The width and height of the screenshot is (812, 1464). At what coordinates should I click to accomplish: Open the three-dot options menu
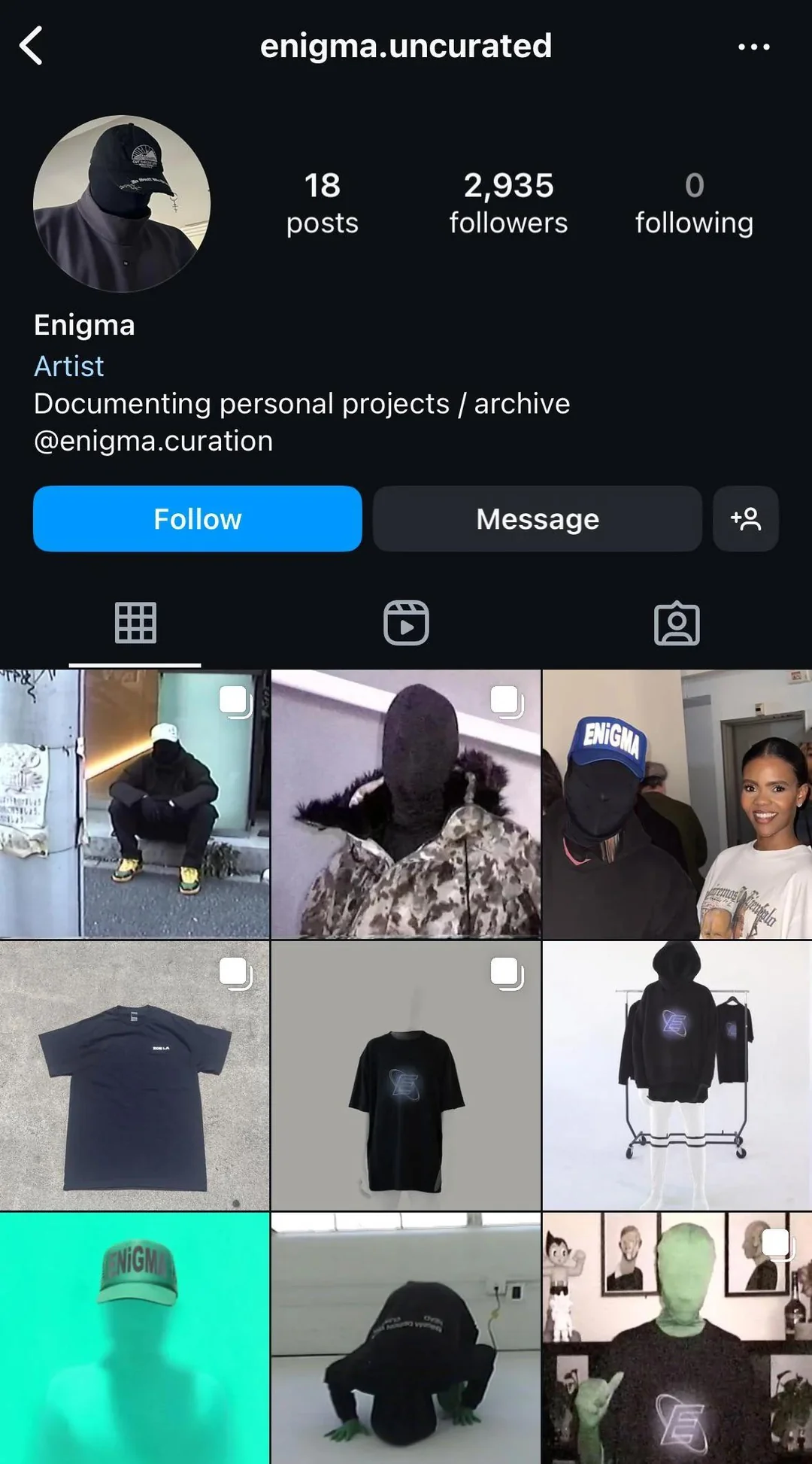[753, 47]
